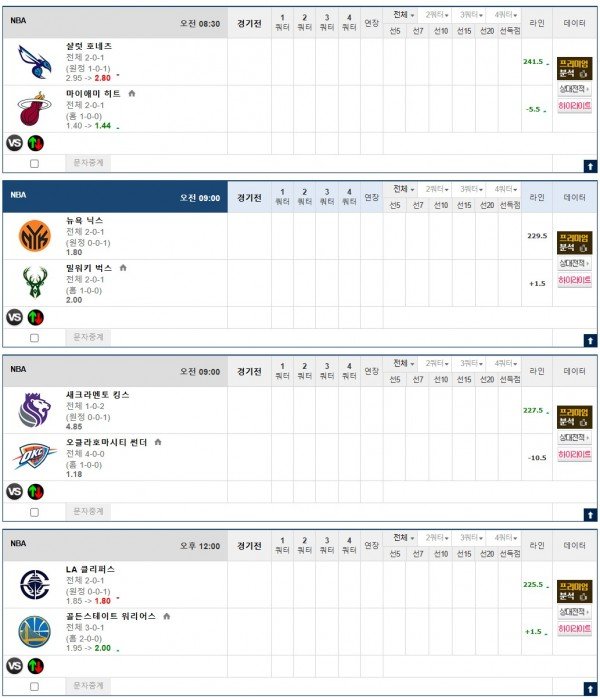Expand the 전체 dropdown for Clippers vs Warriors
Viewport: 600px width, 699px height.
[403, 538]
